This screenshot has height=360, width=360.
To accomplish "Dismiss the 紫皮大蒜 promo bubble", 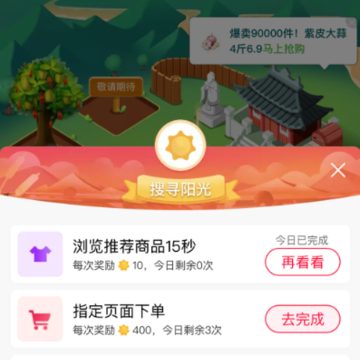I will coord(351,22).
